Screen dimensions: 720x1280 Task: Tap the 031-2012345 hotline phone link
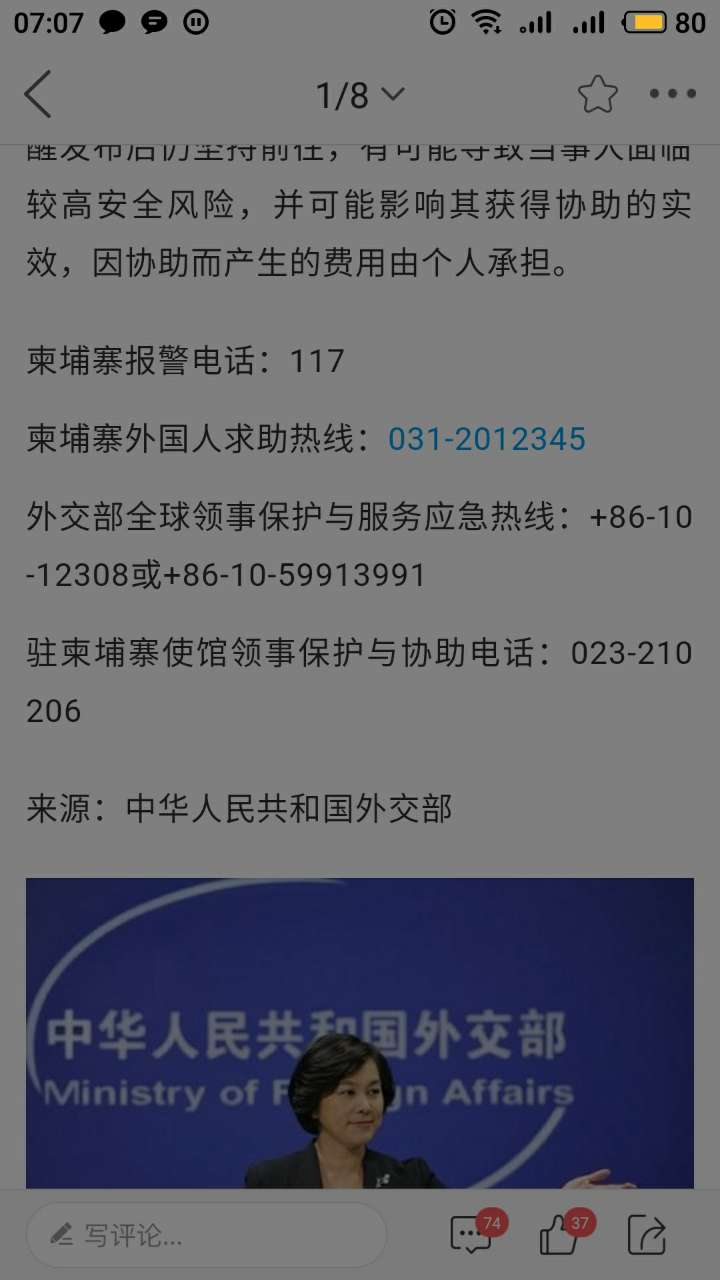point(487,439)
